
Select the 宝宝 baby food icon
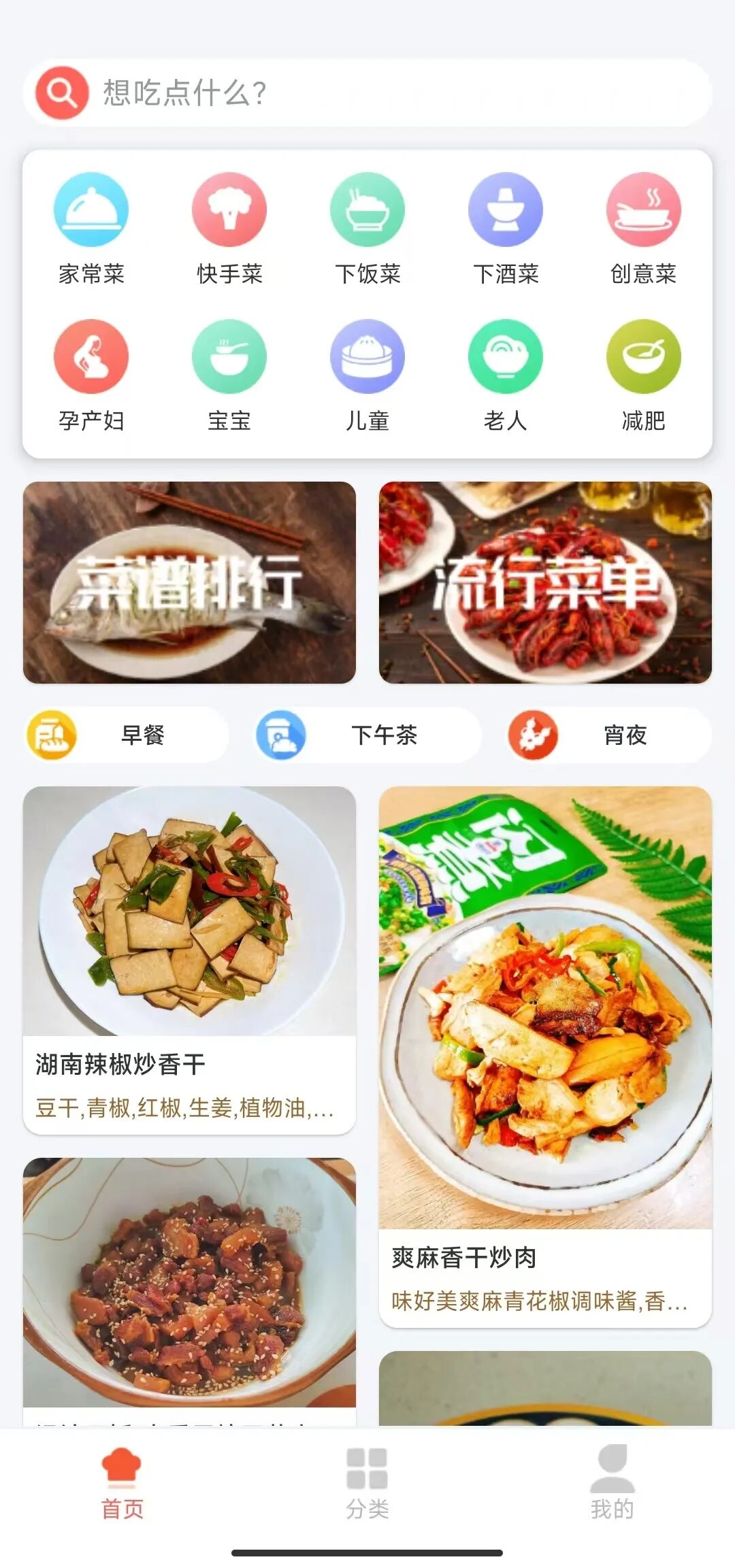[x=229, y=357]
